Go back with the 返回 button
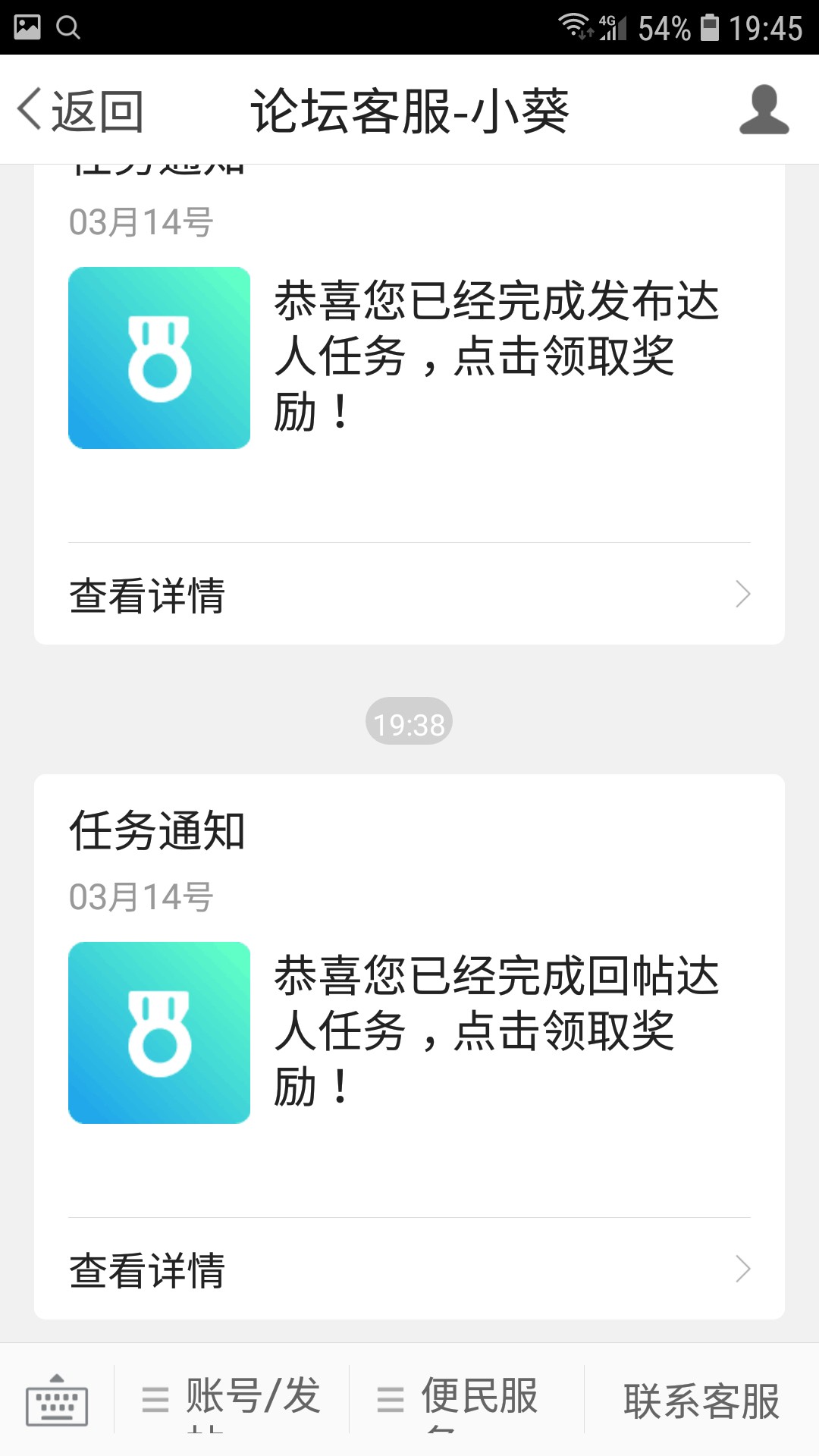 click(80, 111)
